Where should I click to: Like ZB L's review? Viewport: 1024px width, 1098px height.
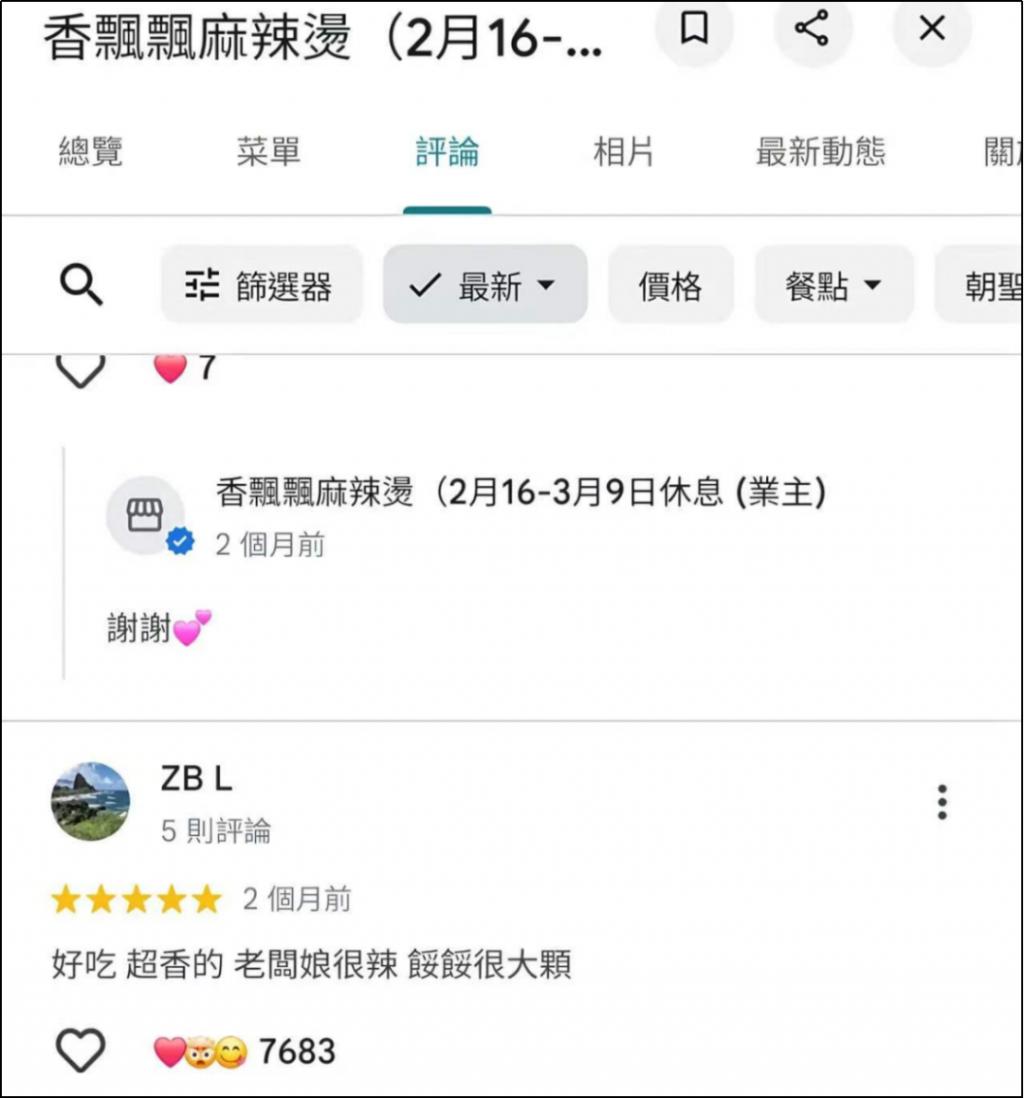click(80, 1051)
